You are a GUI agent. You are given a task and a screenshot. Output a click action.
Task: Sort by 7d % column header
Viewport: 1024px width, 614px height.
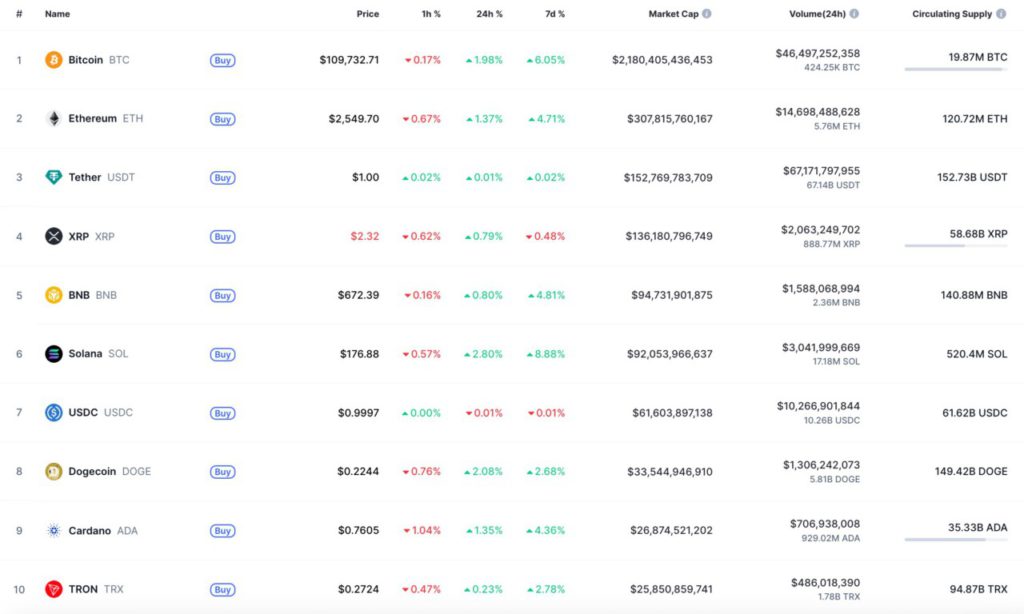tap(553, 14)
